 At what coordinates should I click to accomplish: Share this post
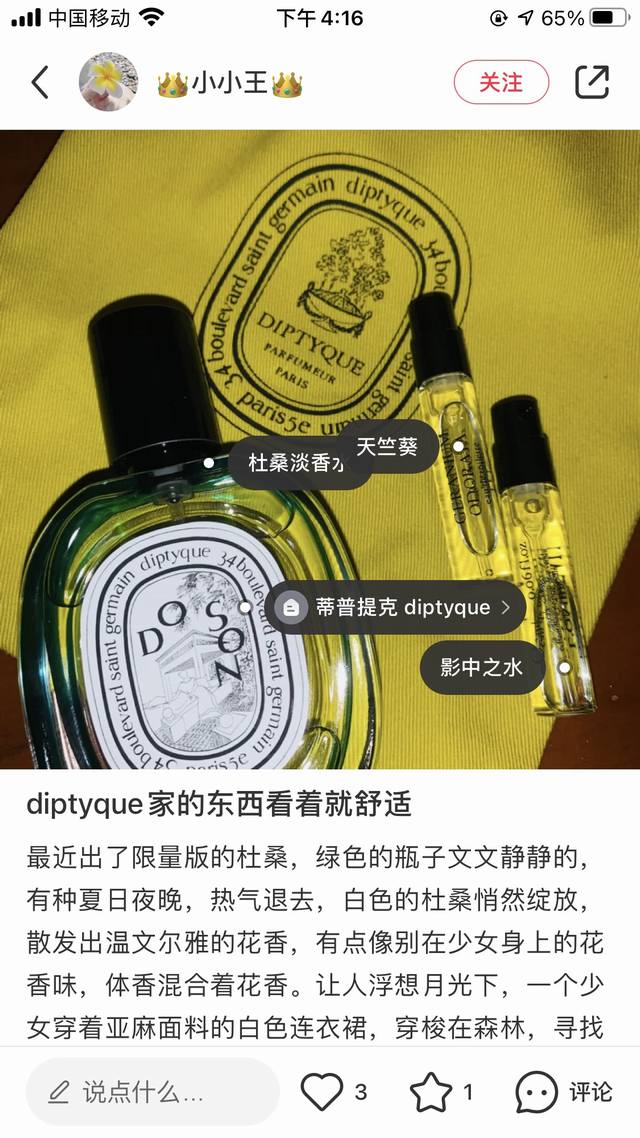[x=592, y=82]
